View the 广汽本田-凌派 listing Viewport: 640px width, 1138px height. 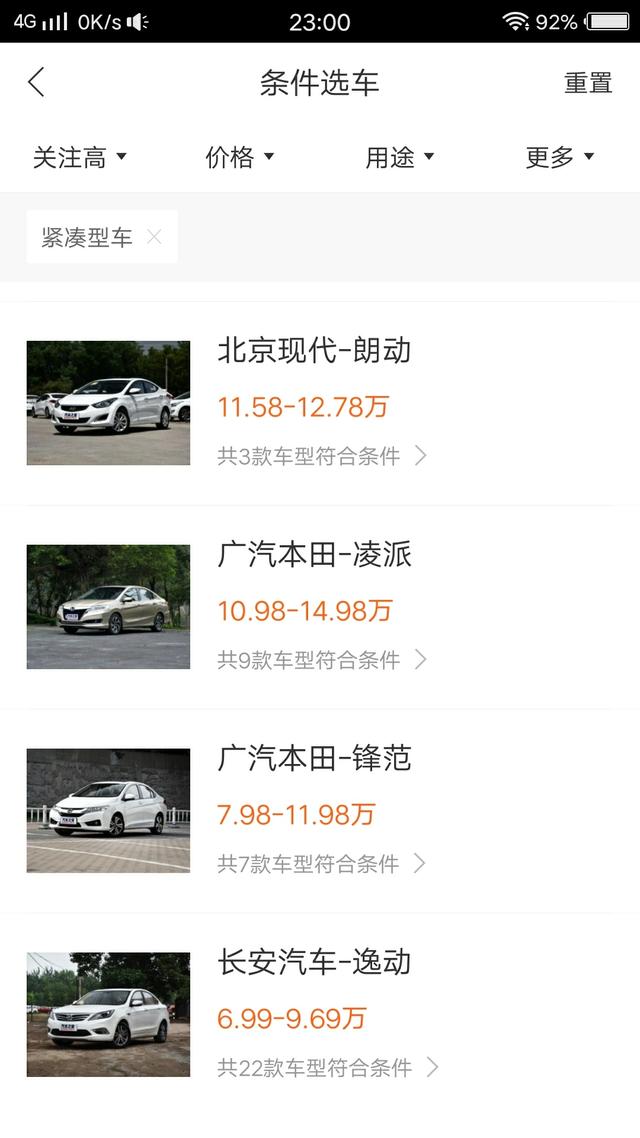(x=320, y=607)
